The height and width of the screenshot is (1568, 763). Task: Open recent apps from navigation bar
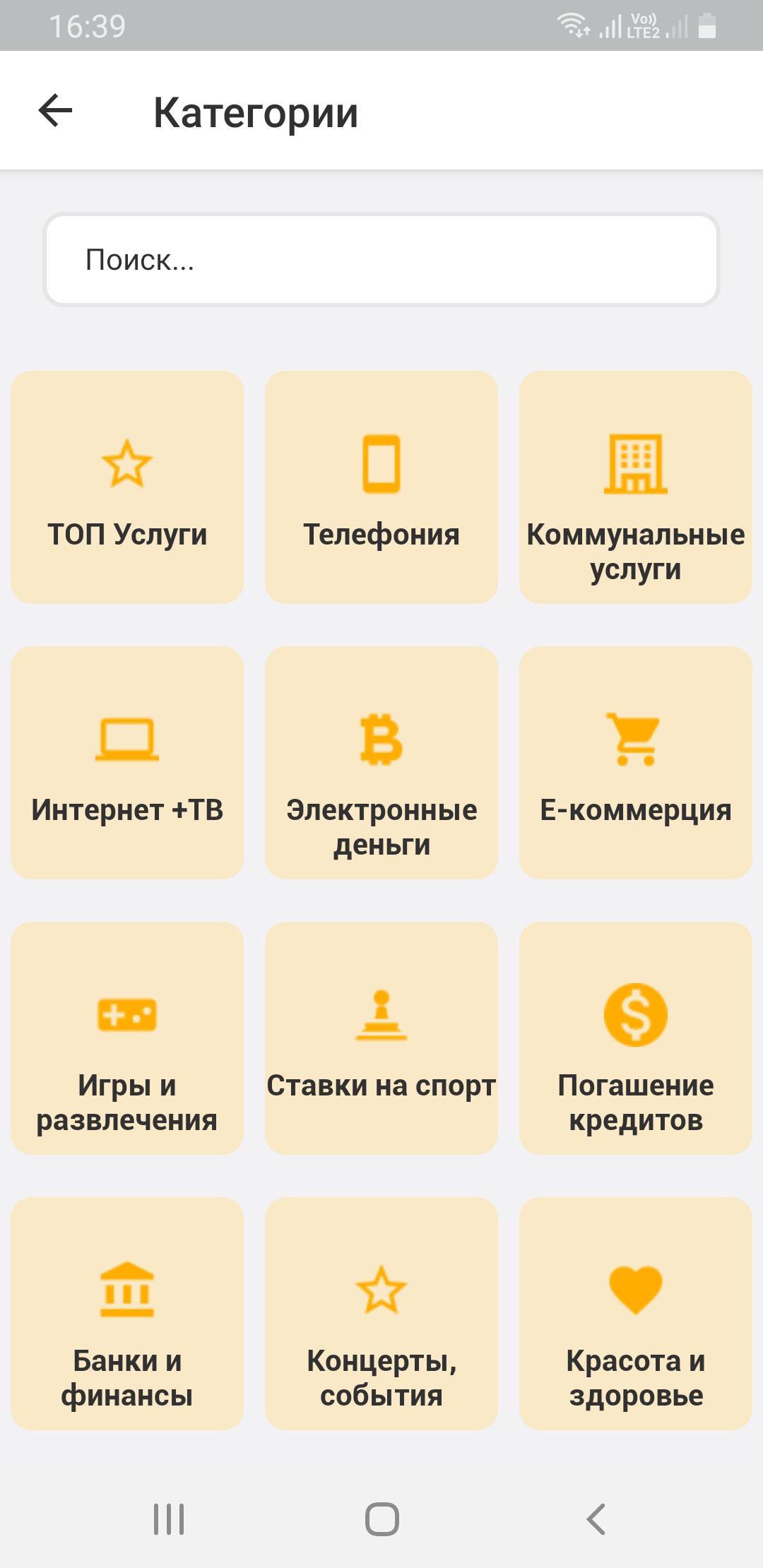click(169, 1519)
